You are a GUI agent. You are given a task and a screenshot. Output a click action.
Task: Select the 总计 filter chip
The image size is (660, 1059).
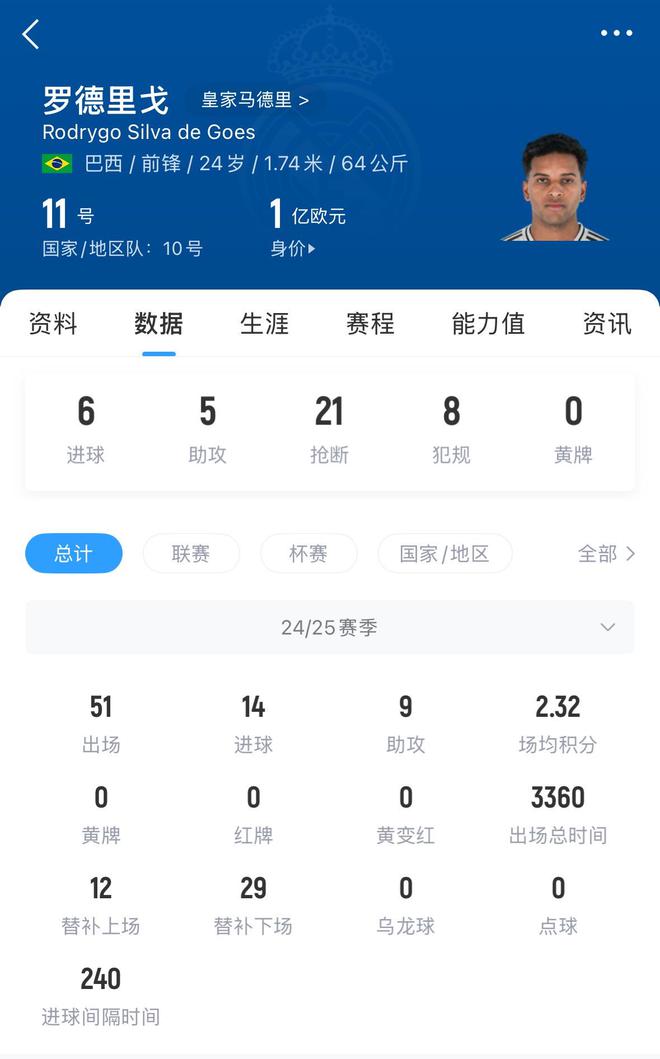(x=74, y=553)
